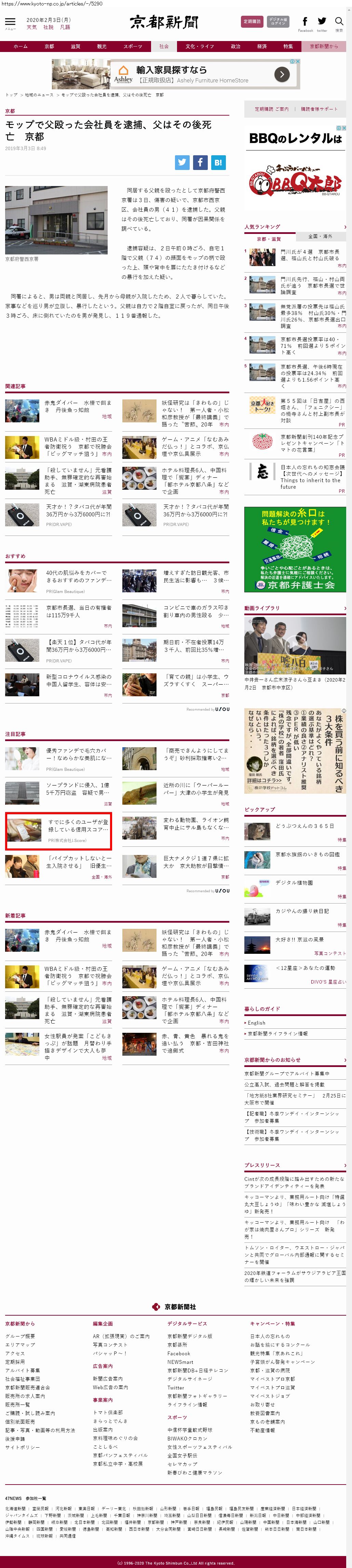Open the Ashley furniture ad arrow

point(282,74)
